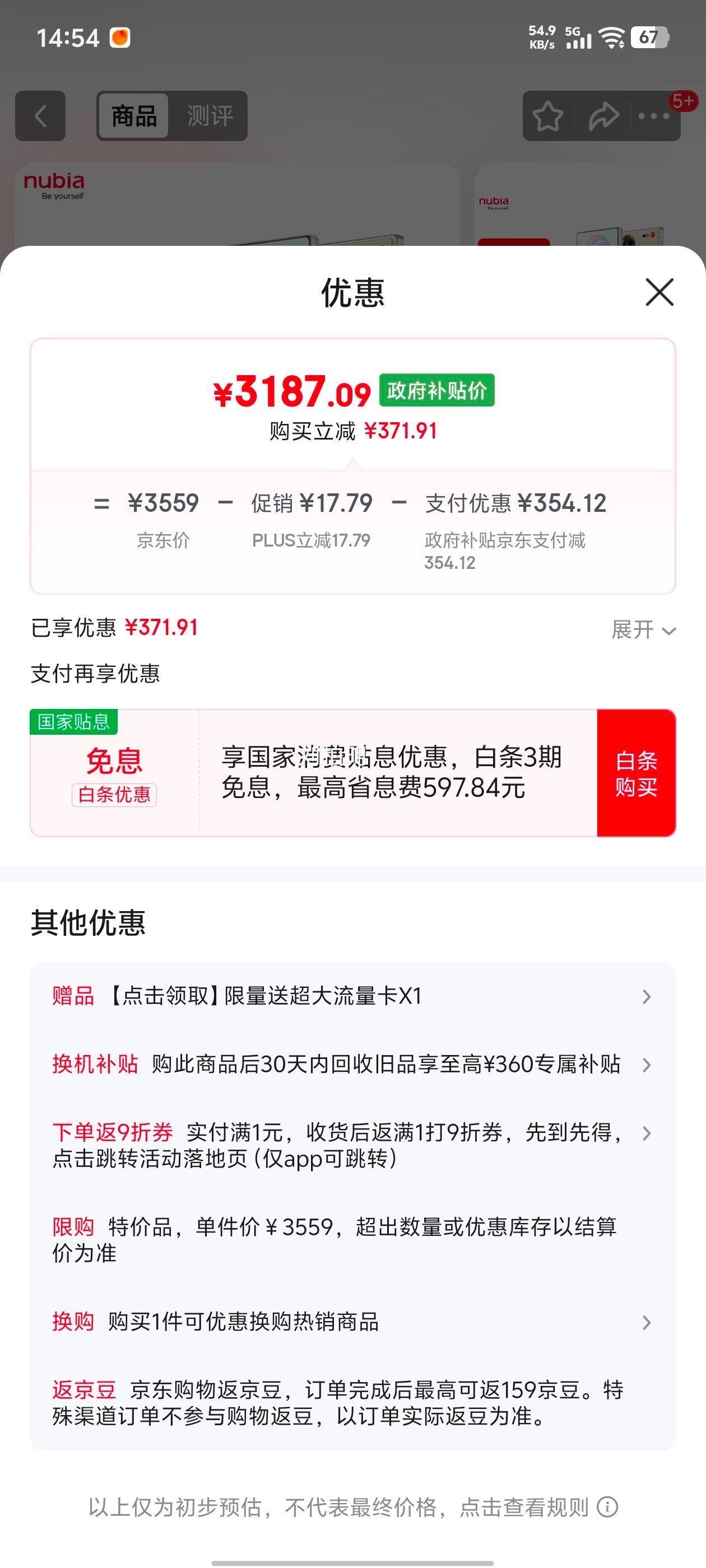Tap the Wi-Fi status bar indicator
Screen dimensions: 706x1568
pos(610,38)
